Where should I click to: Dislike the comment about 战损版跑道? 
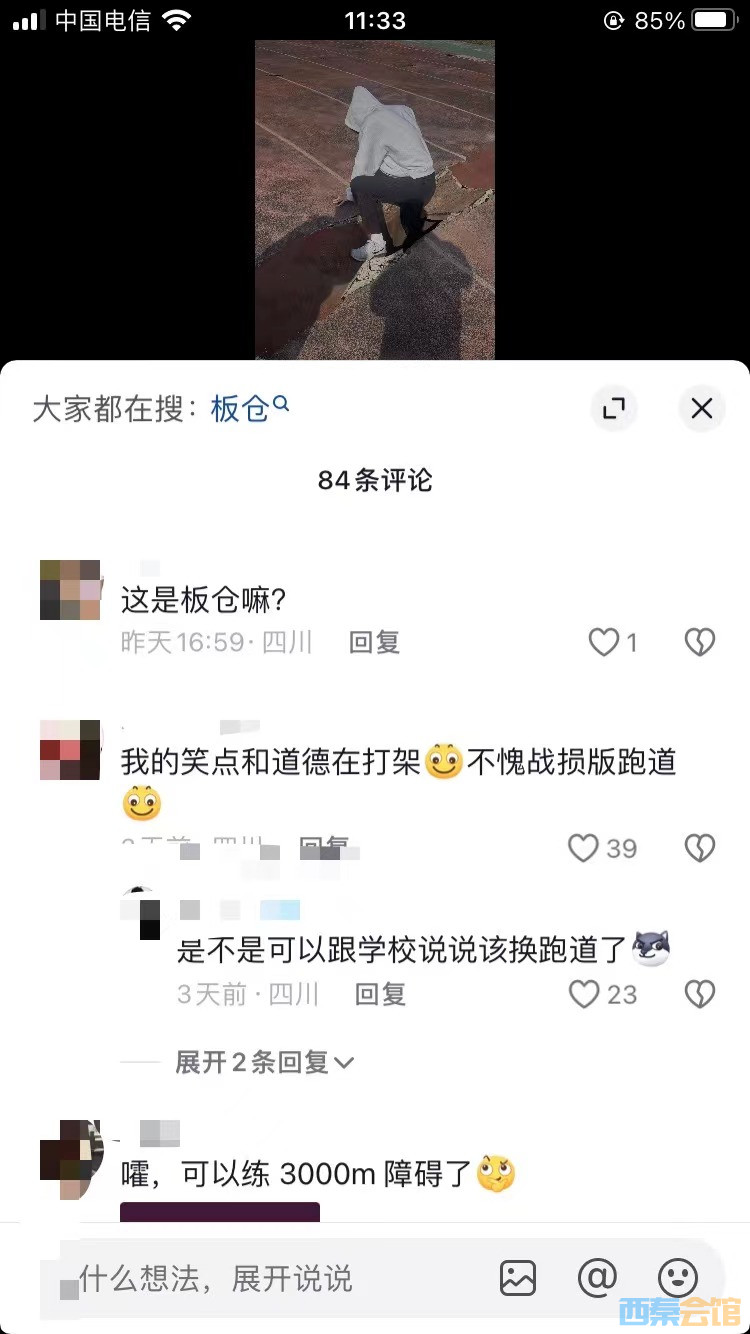[x=699, y=848]
